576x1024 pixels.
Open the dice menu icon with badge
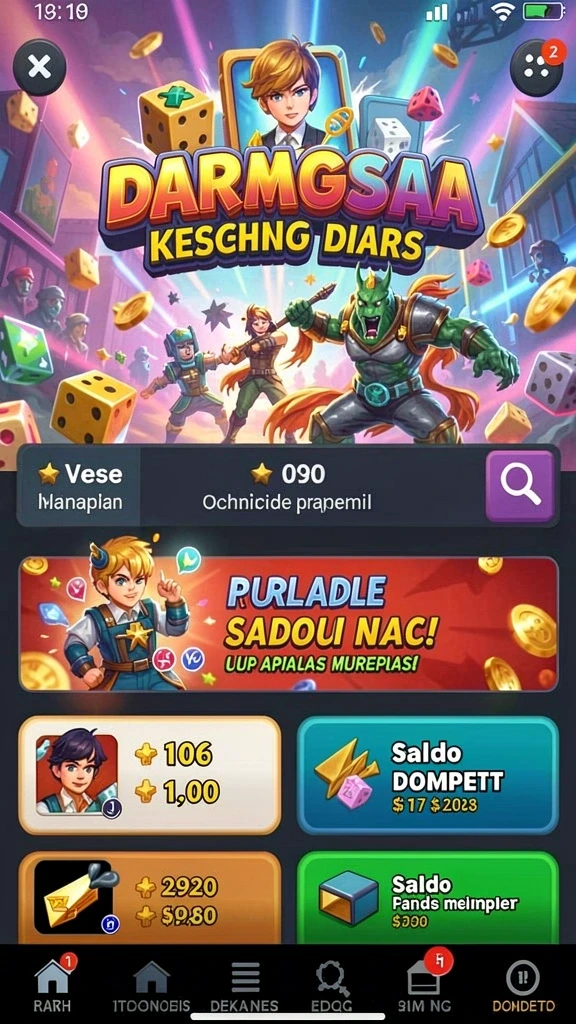536,67
